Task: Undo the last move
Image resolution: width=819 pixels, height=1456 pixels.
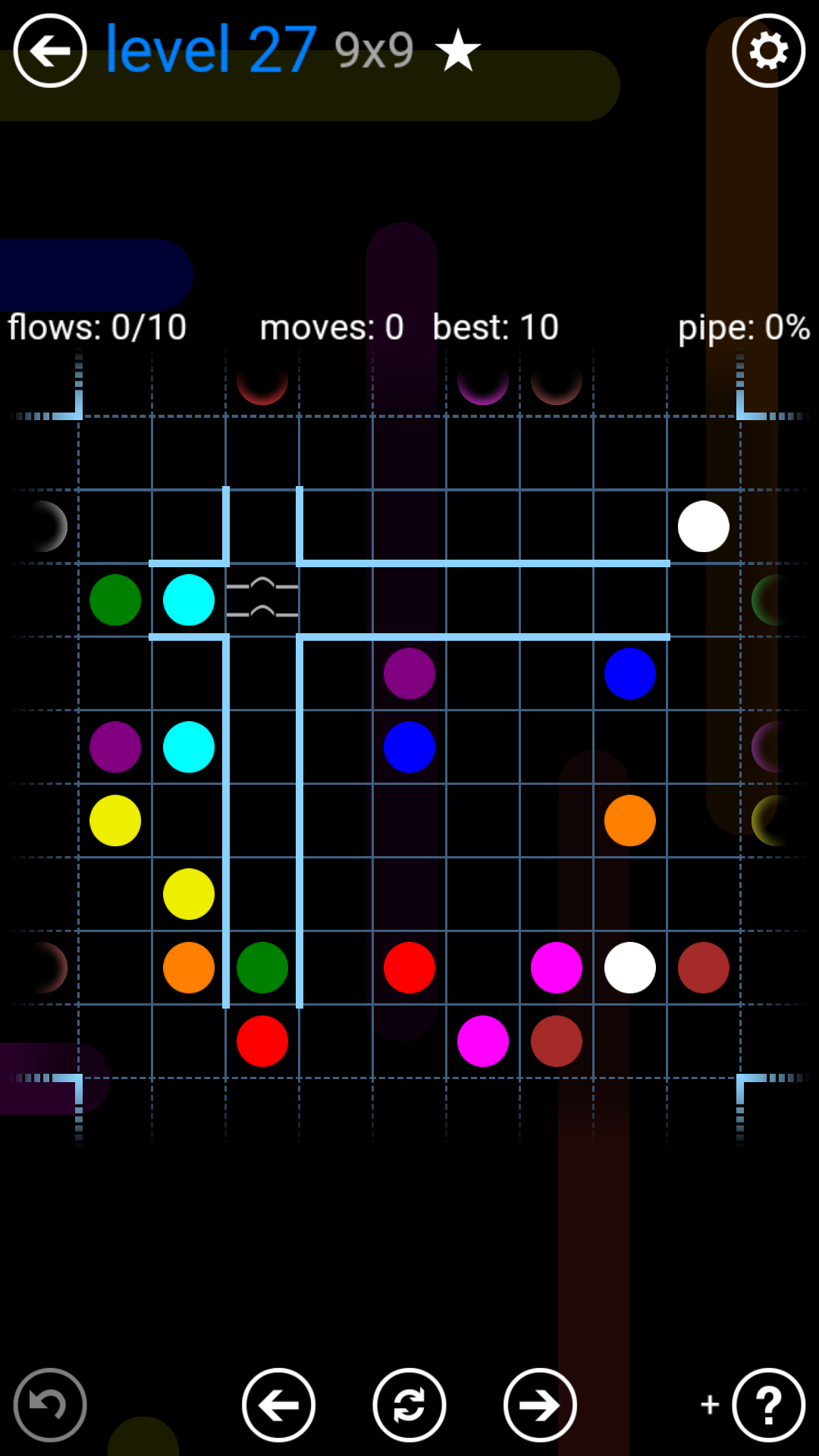Action: point(50,1404)
